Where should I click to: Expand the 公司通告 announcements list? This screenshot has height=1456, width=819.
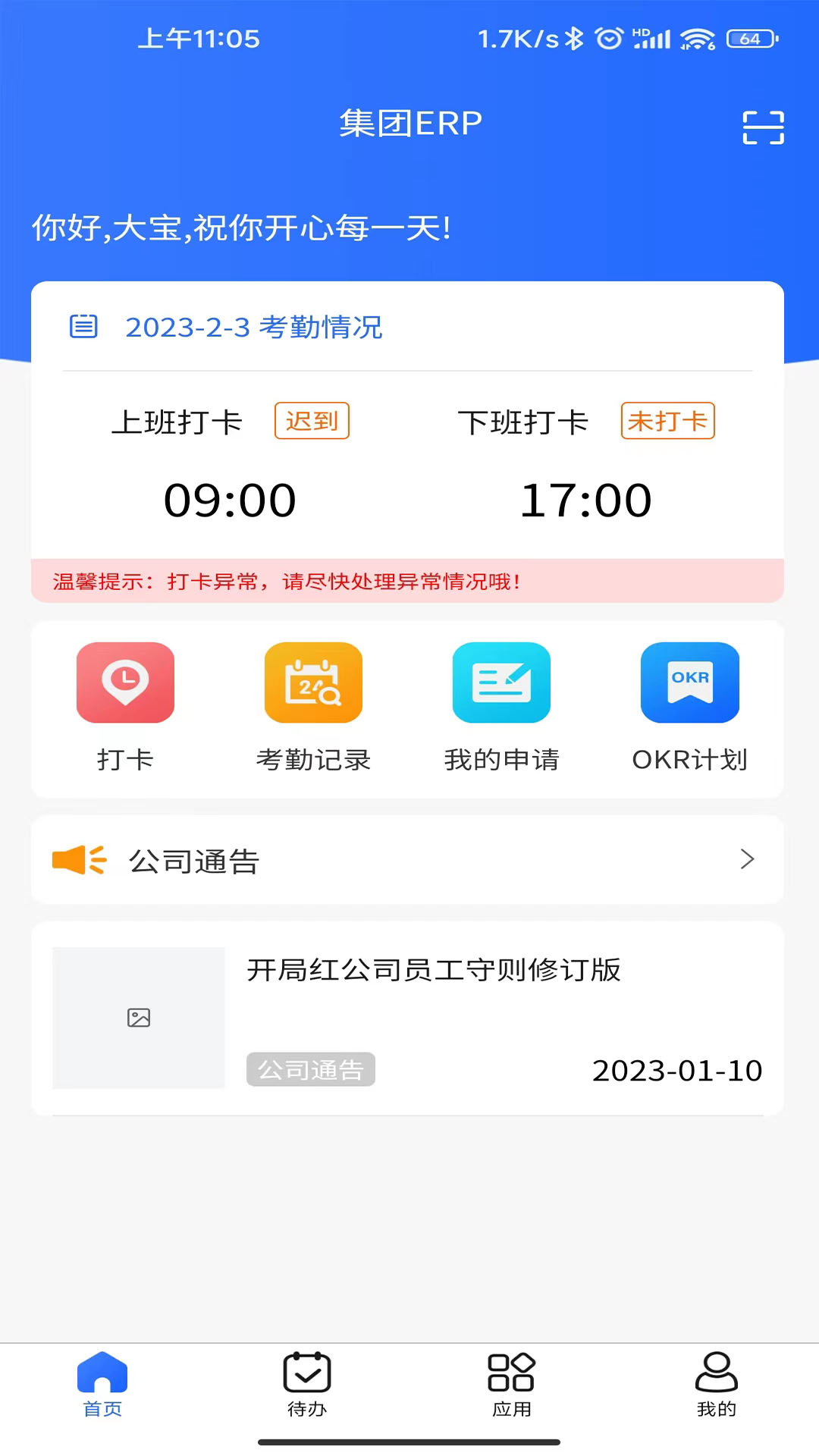746,859
